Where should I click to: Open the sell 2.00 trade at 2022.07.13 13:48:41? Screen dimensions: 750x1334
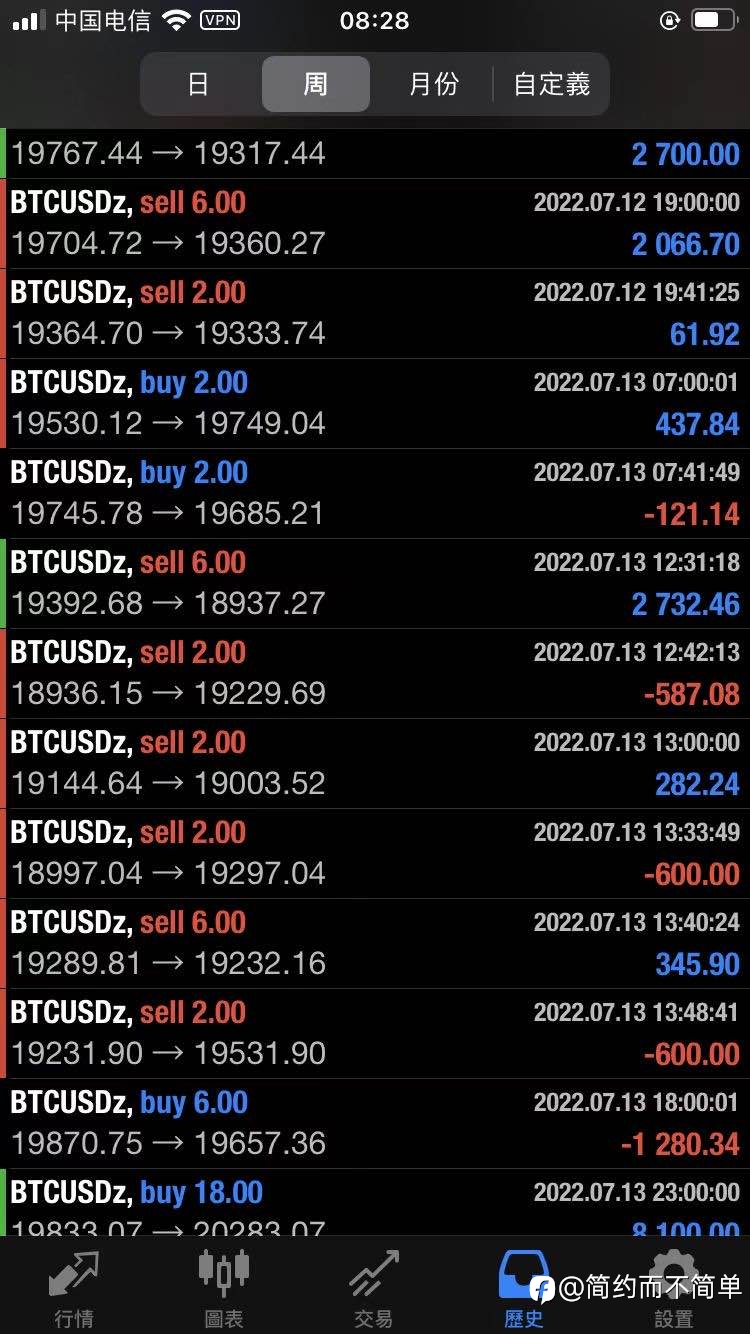(375, 1034)
